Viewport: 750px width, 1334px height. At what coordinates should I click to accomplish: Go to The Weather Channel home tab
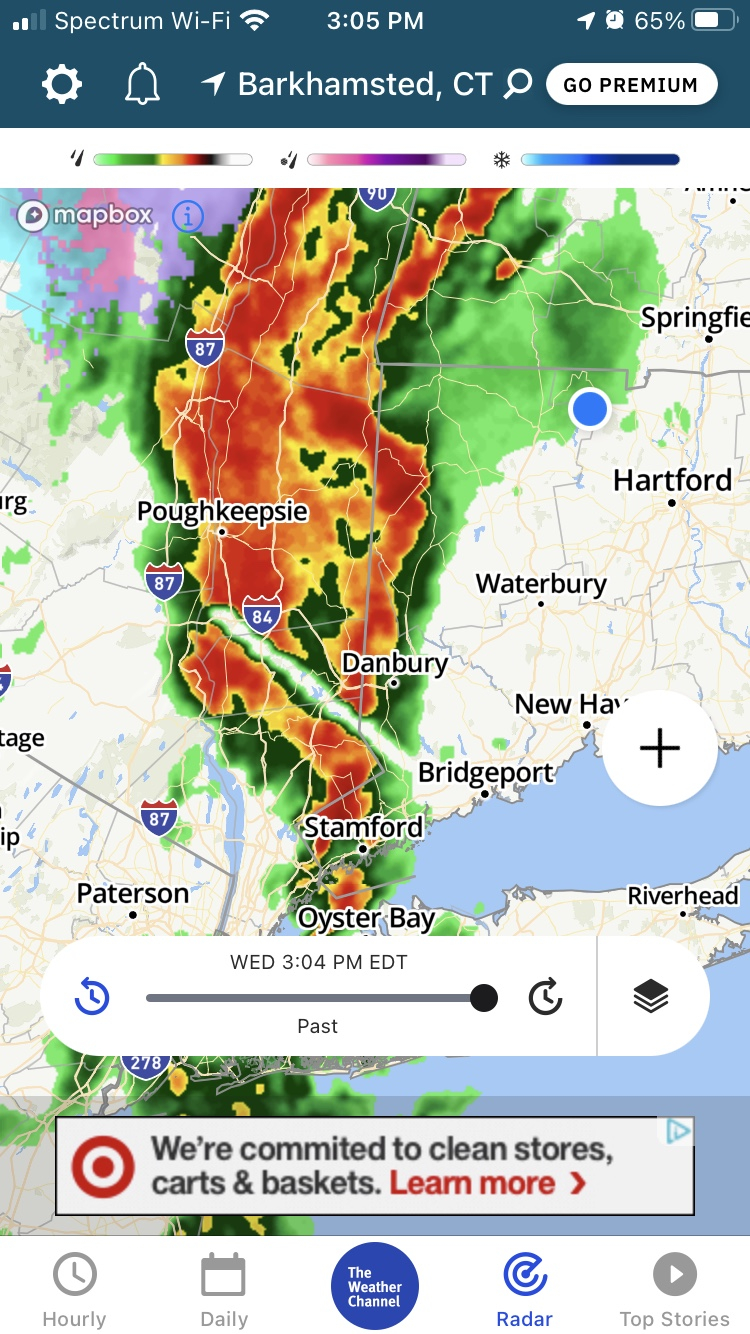(x=375, y=1287)
